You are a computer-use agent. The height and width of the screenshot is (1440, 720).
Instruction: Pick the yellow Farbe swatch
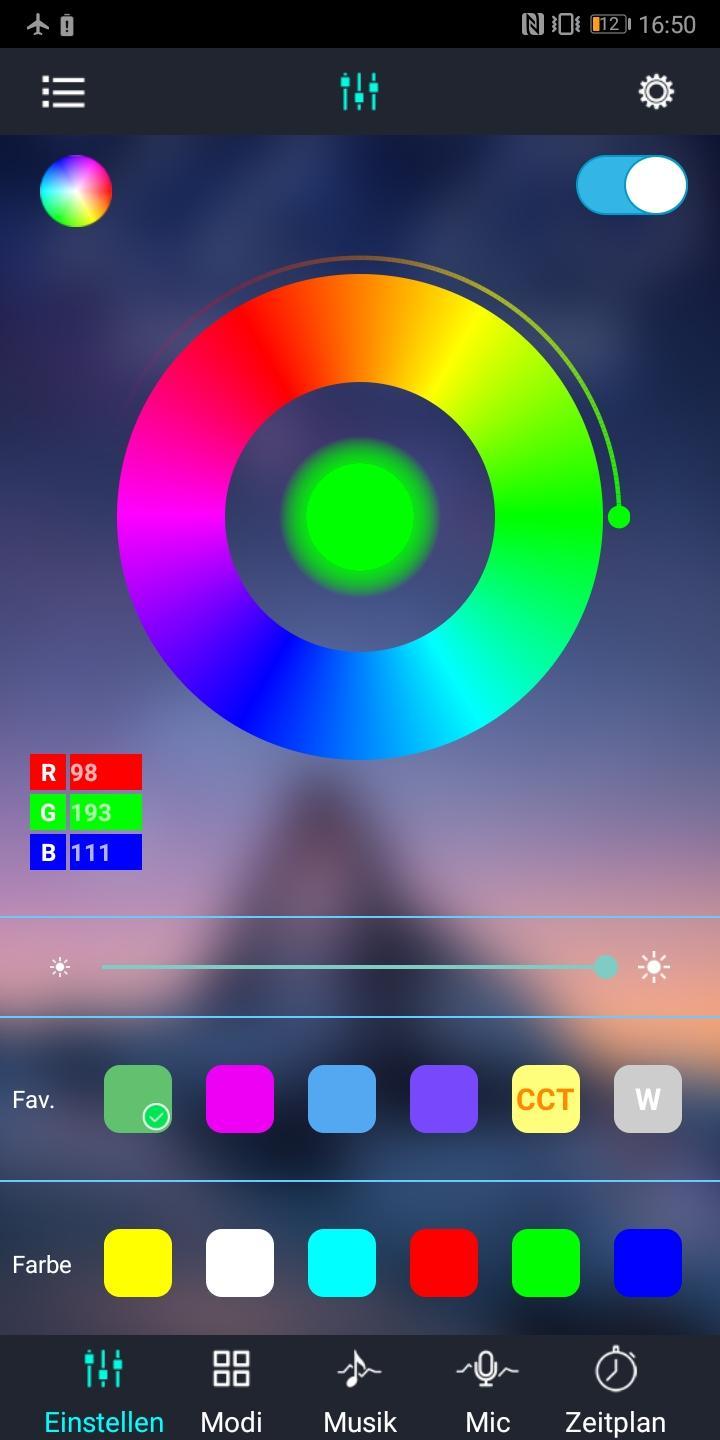(x=138, y=1263)
